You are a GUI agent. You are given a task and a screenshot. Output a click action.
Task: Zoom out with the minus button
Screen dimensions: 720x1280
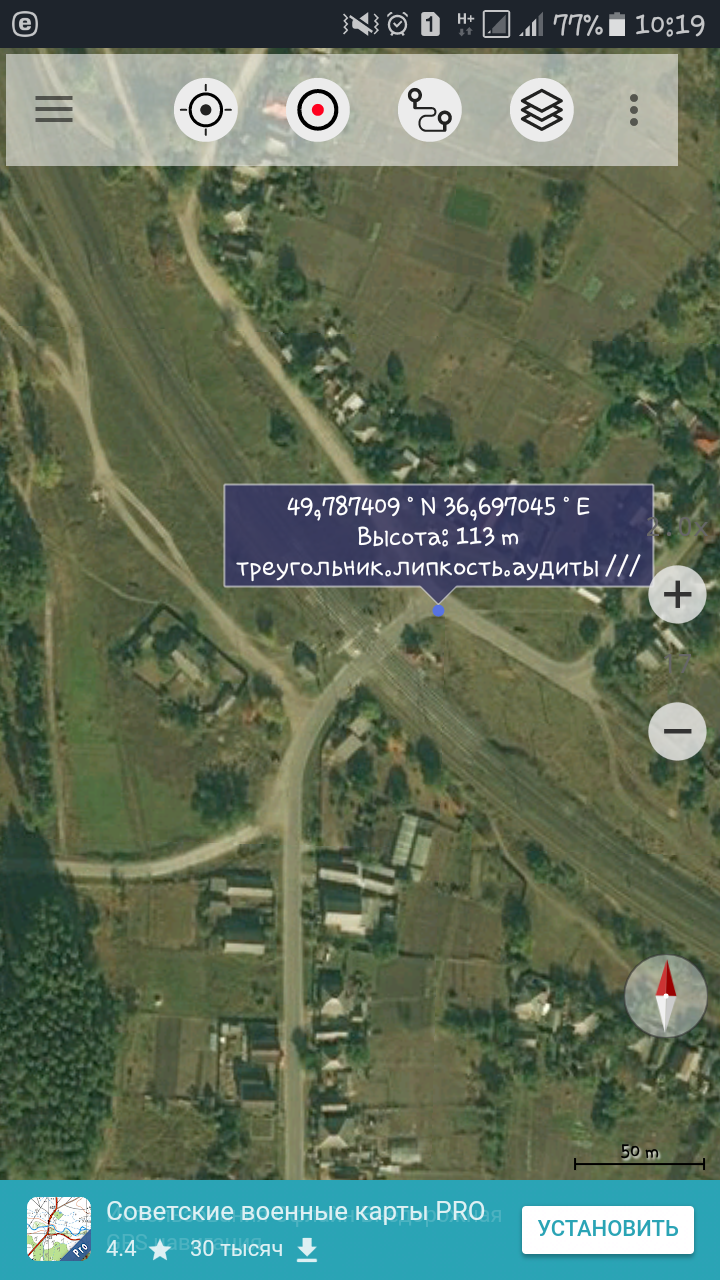pyautogui.click(x=677, y=731)
